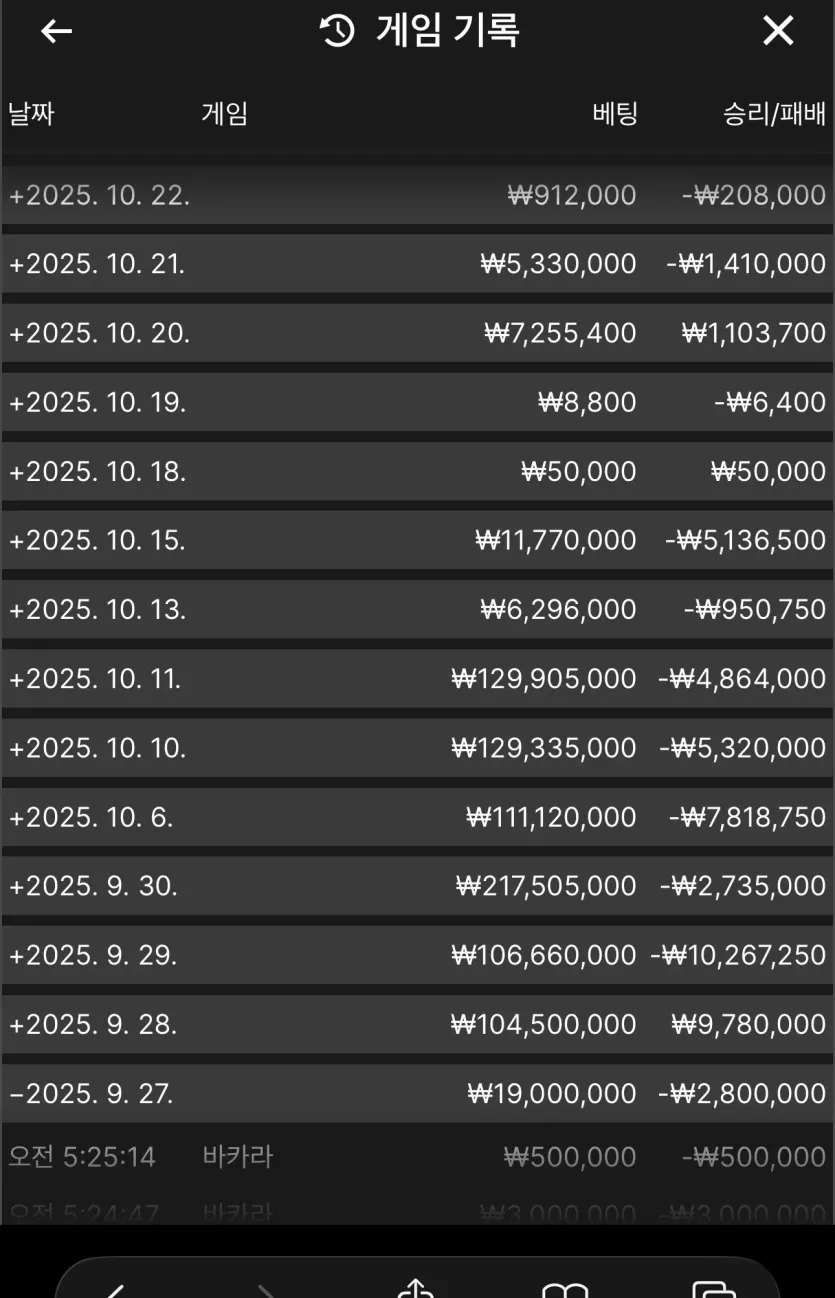
Task: Open the 오전 5:25:14 바카라 game entry
Action: coord(418,1157)
